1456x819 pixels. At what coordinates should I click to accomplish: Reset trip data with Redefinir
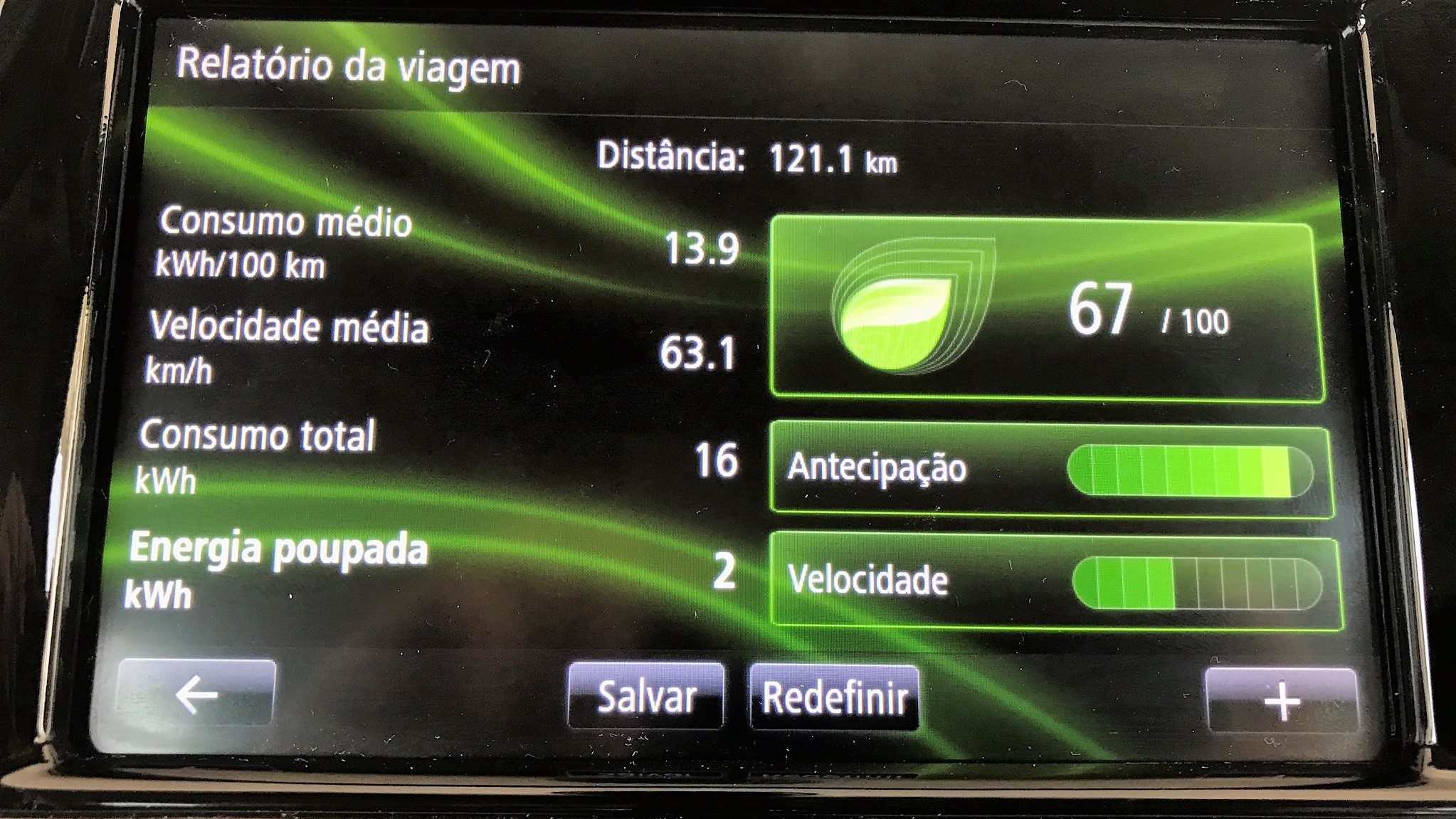pos(834,697)
